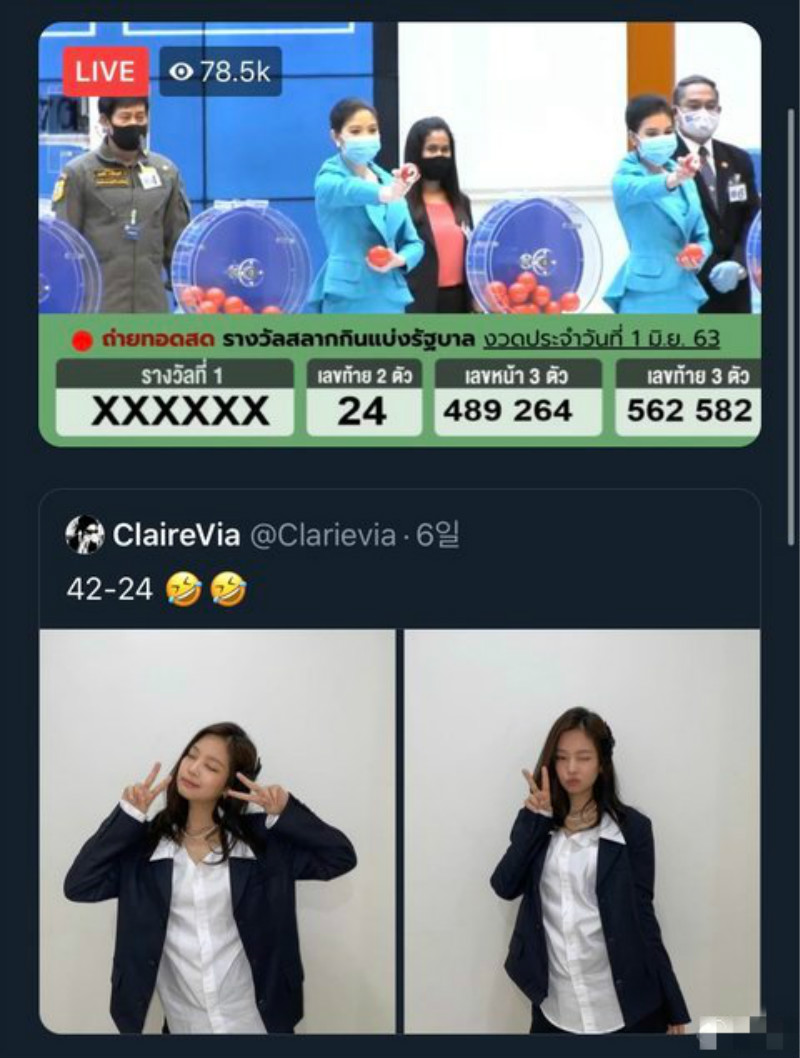This screenshot has height=1058, width=800.
Task: Open the lottery live broadcast image
Action: coord(400,233)
